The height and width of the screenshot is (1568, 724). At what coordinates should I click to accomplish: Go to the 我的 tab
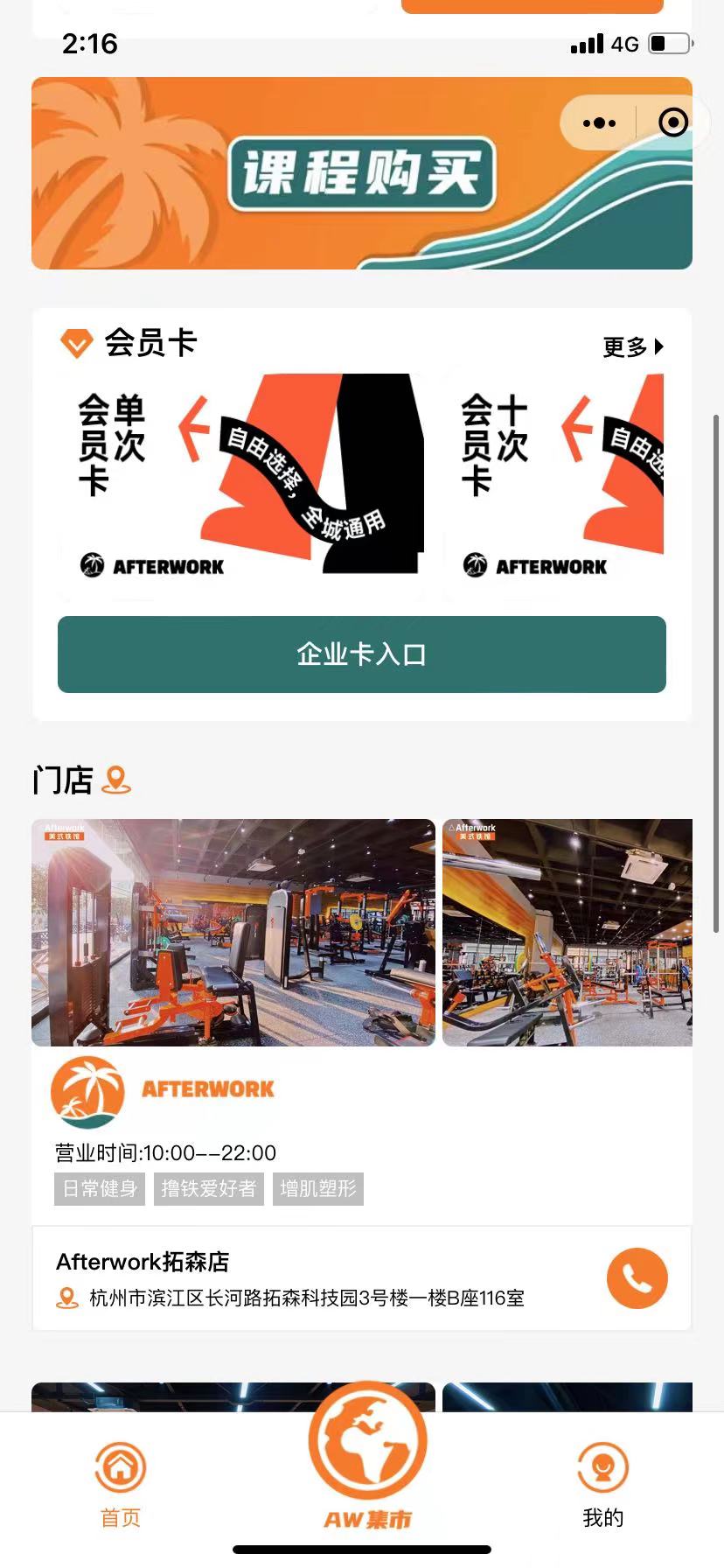(x=602, y=1485)
